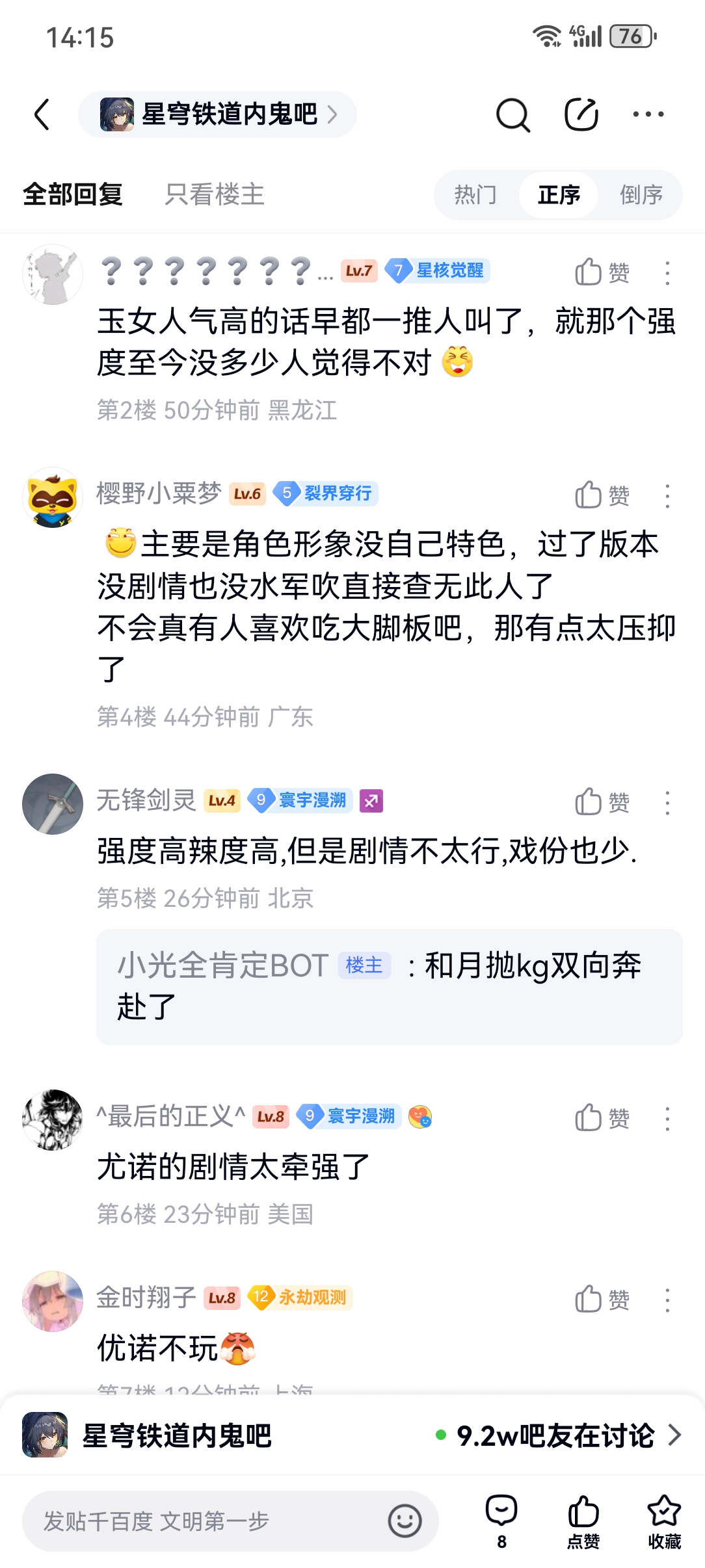Image resolution: width=705 pixels, height=1568 pixels.
Task: Open the 星穹铁道内鬼吧 forum chip at the top
Action: [218, 114]
